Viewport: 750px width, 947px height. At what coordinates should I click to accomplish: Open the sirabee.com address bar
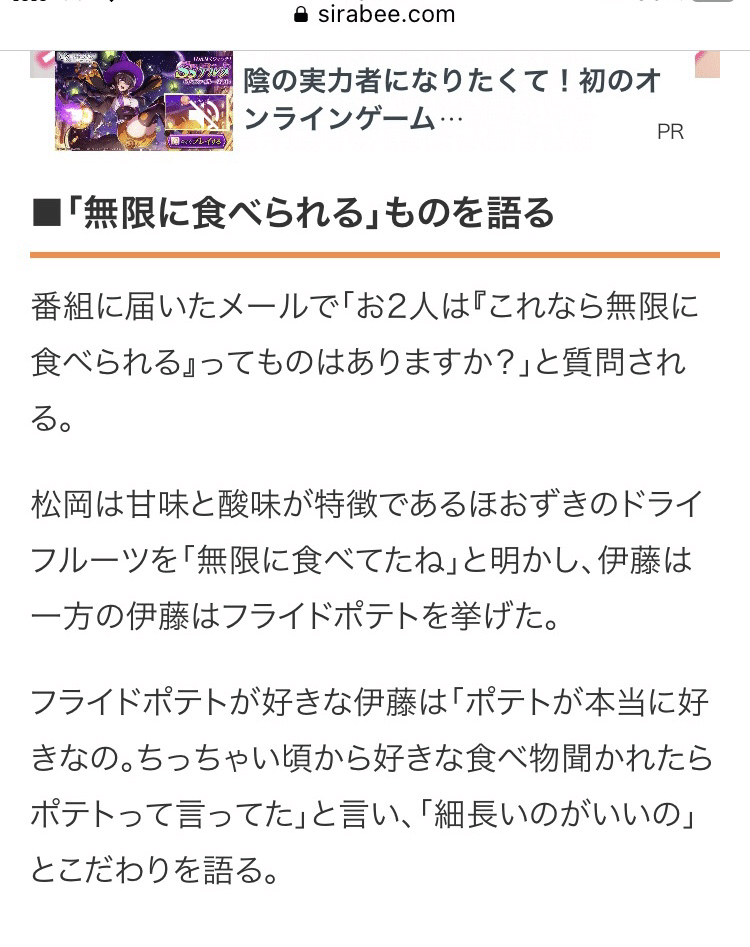click(x=375, y=15)
